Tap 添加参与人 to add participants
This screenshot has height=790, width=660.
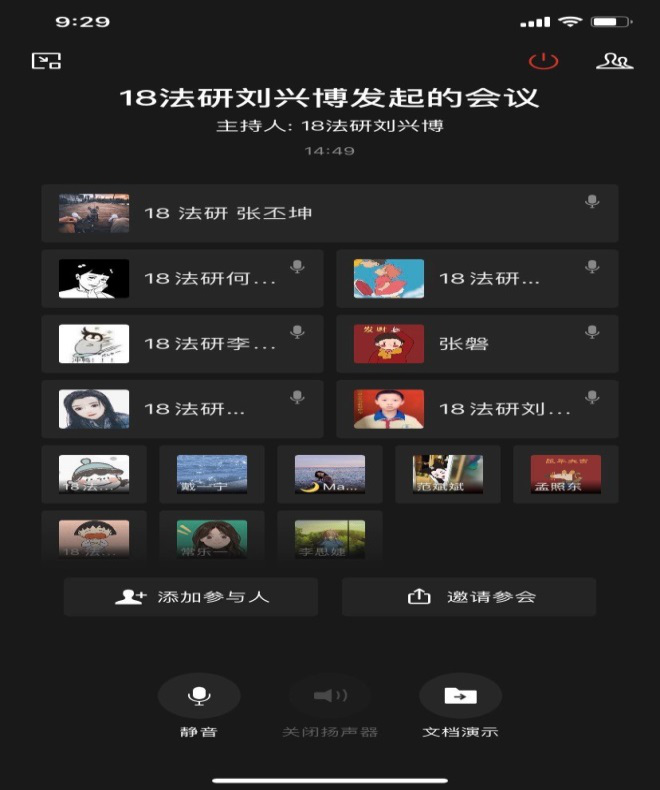tap(191, 597)
